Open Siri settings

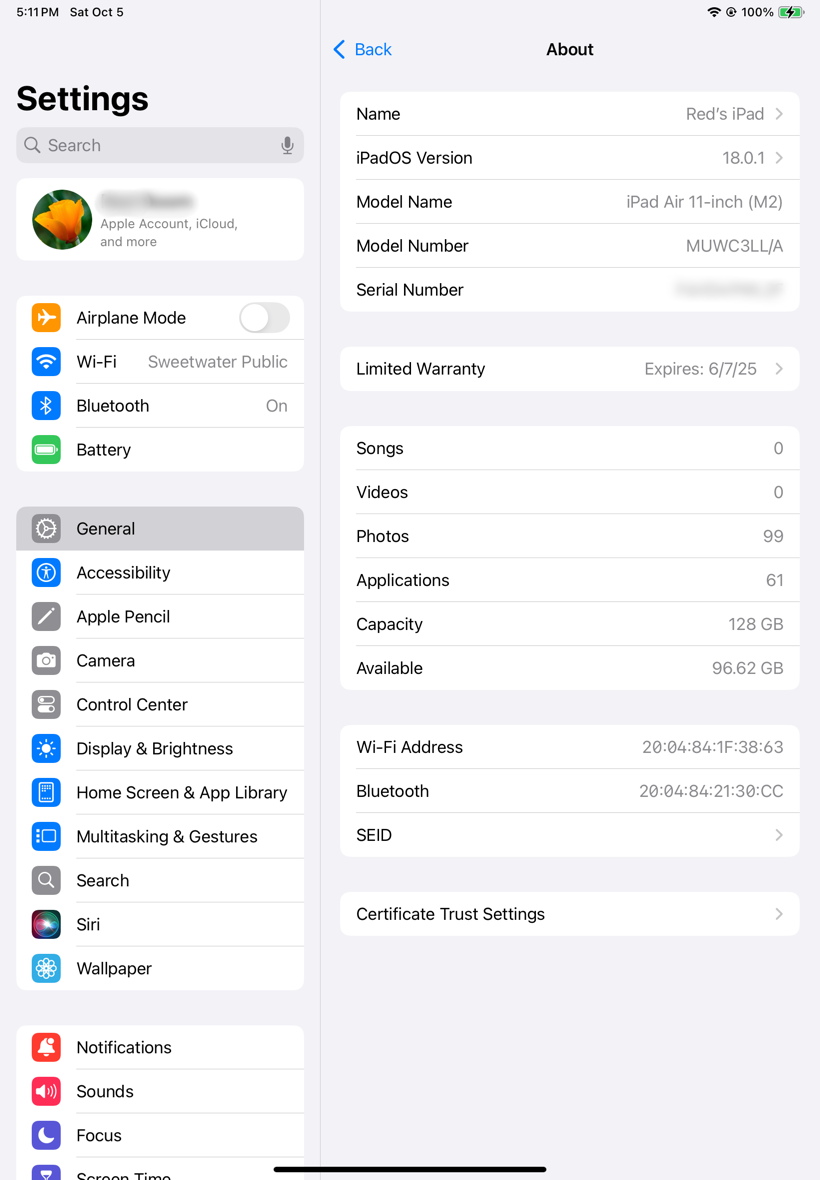160,925
